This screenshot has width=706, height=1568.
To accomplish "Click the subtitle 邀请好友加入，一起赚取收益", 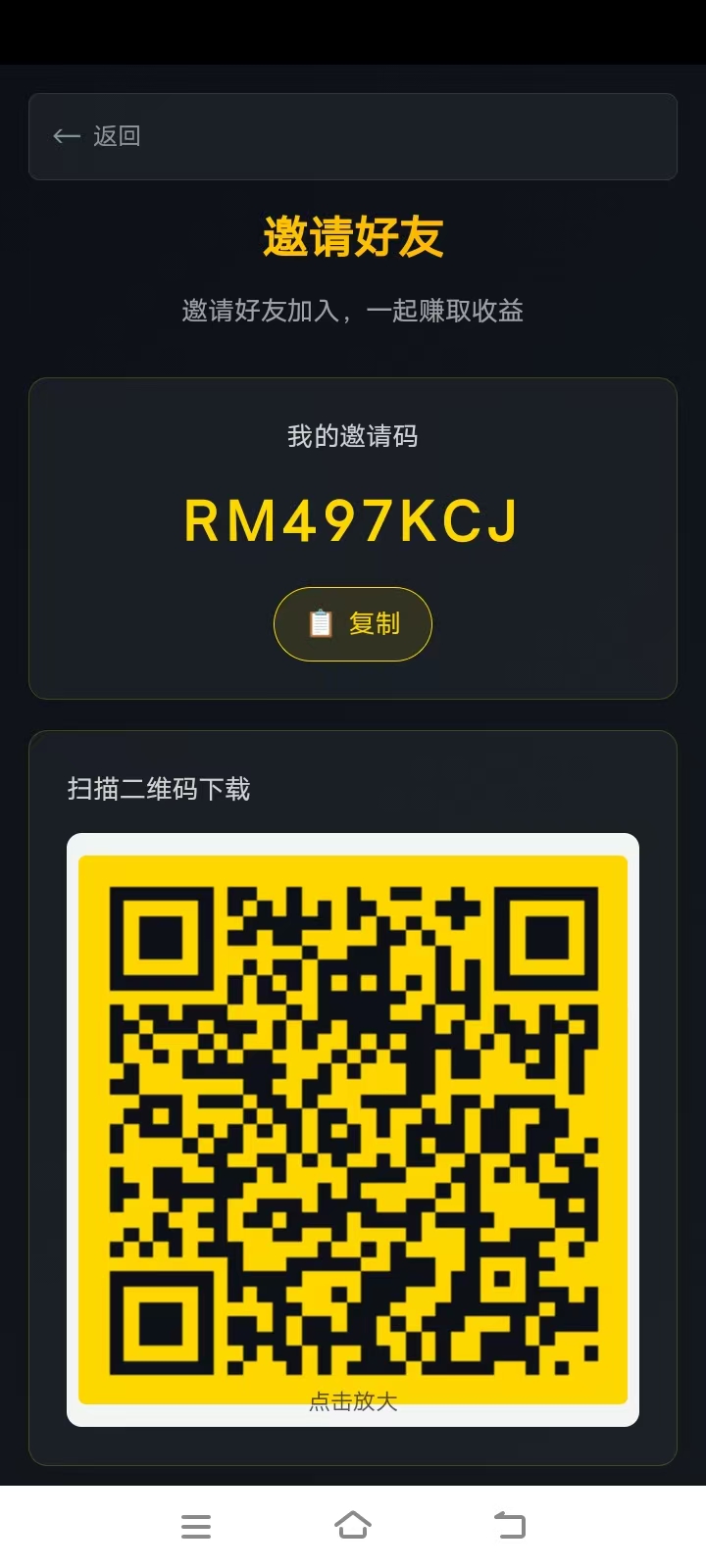I will (353, 311).
